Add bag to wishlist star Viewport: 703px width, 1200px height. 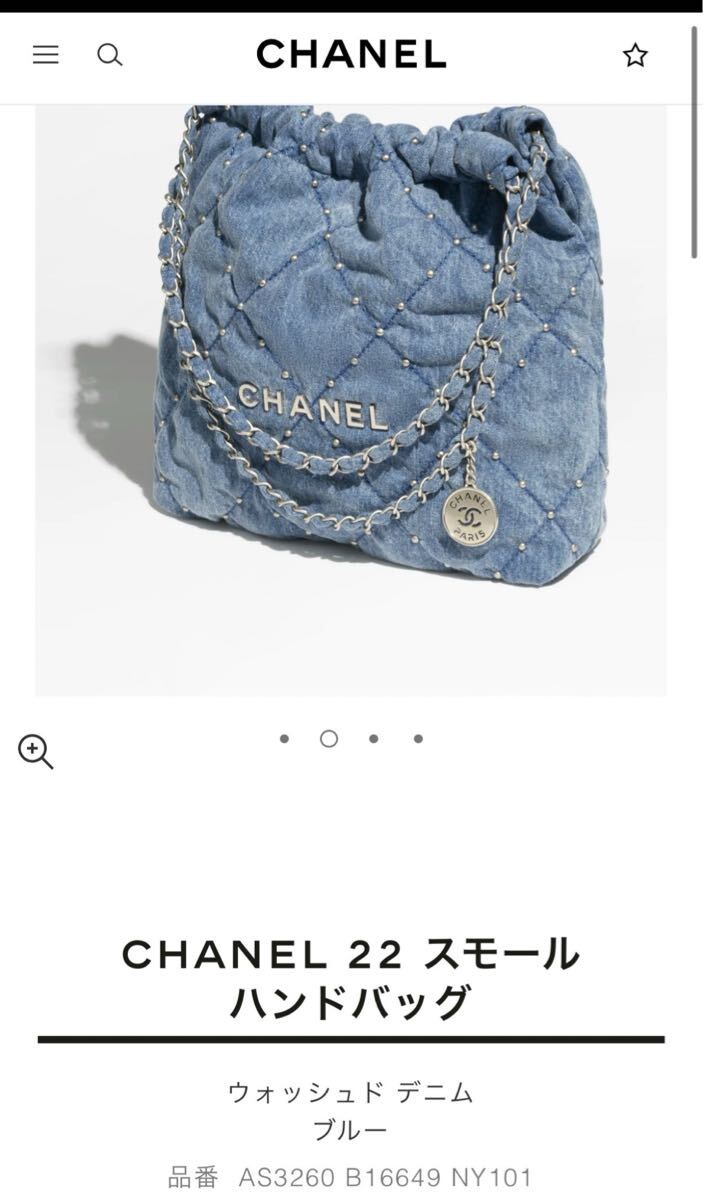point(635,55)
